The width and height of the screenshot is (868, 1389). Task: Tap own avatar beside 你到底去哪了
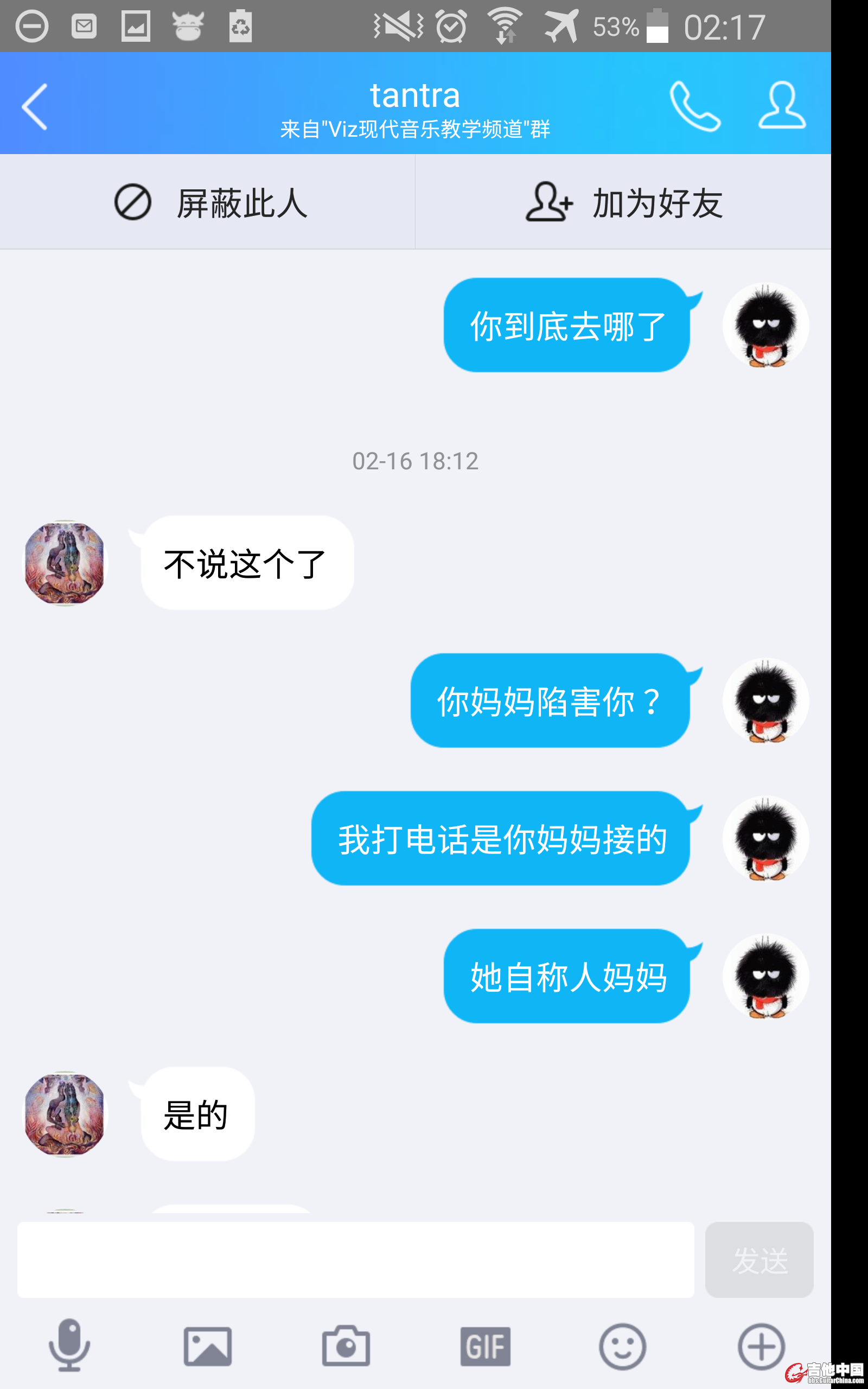tap(765, 326)
